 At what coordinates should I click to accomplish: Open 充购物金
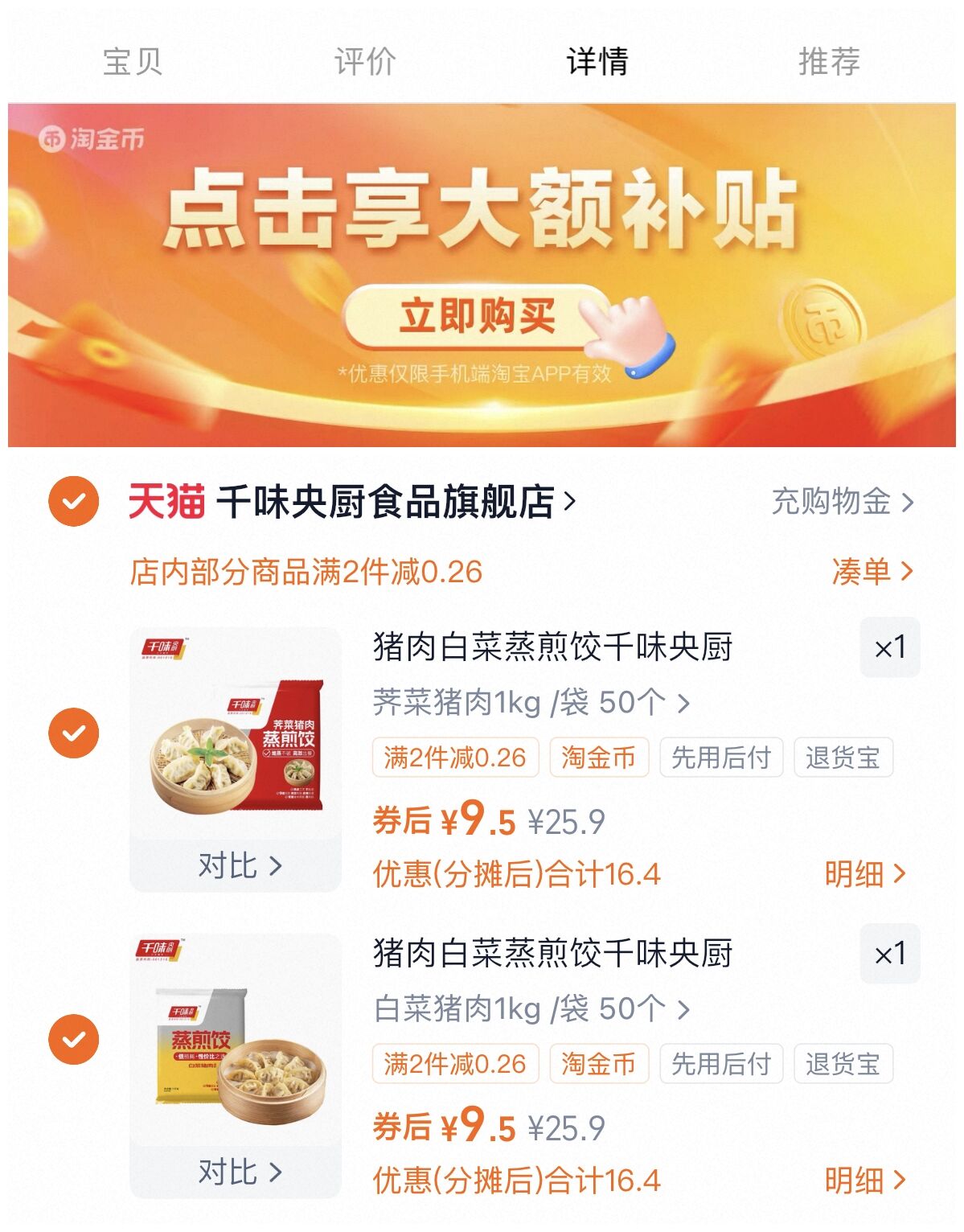[x=842, y=501]
